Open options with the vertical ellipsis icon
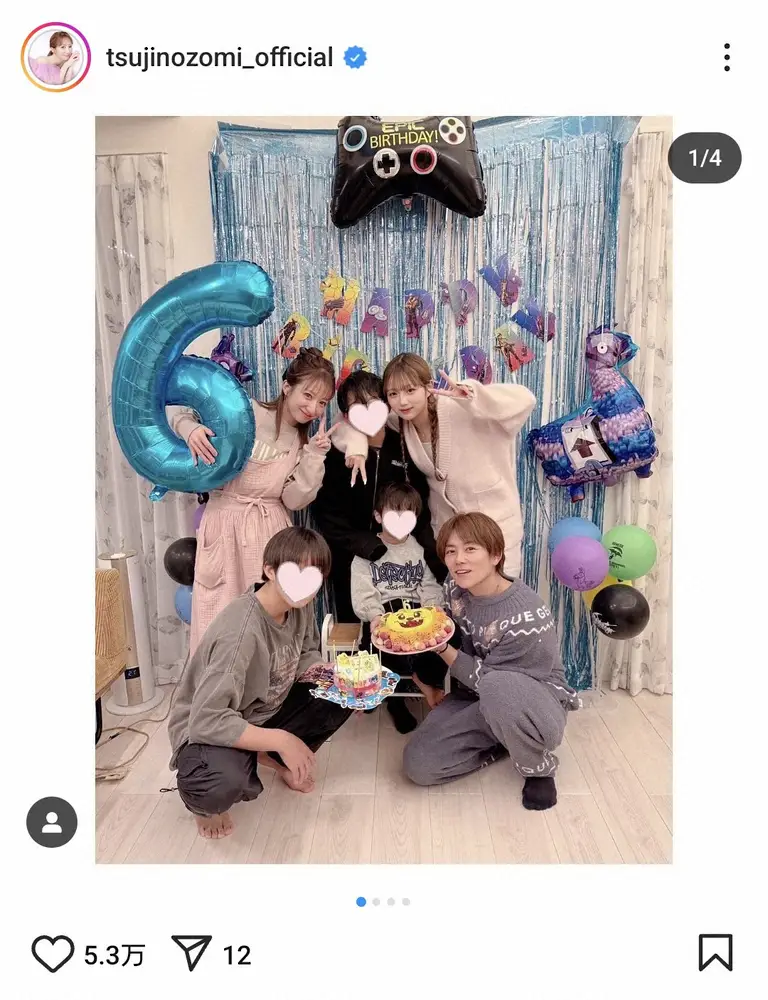Image resolution: width=768 pixels, height=1000 pixels. click(726, 58)
